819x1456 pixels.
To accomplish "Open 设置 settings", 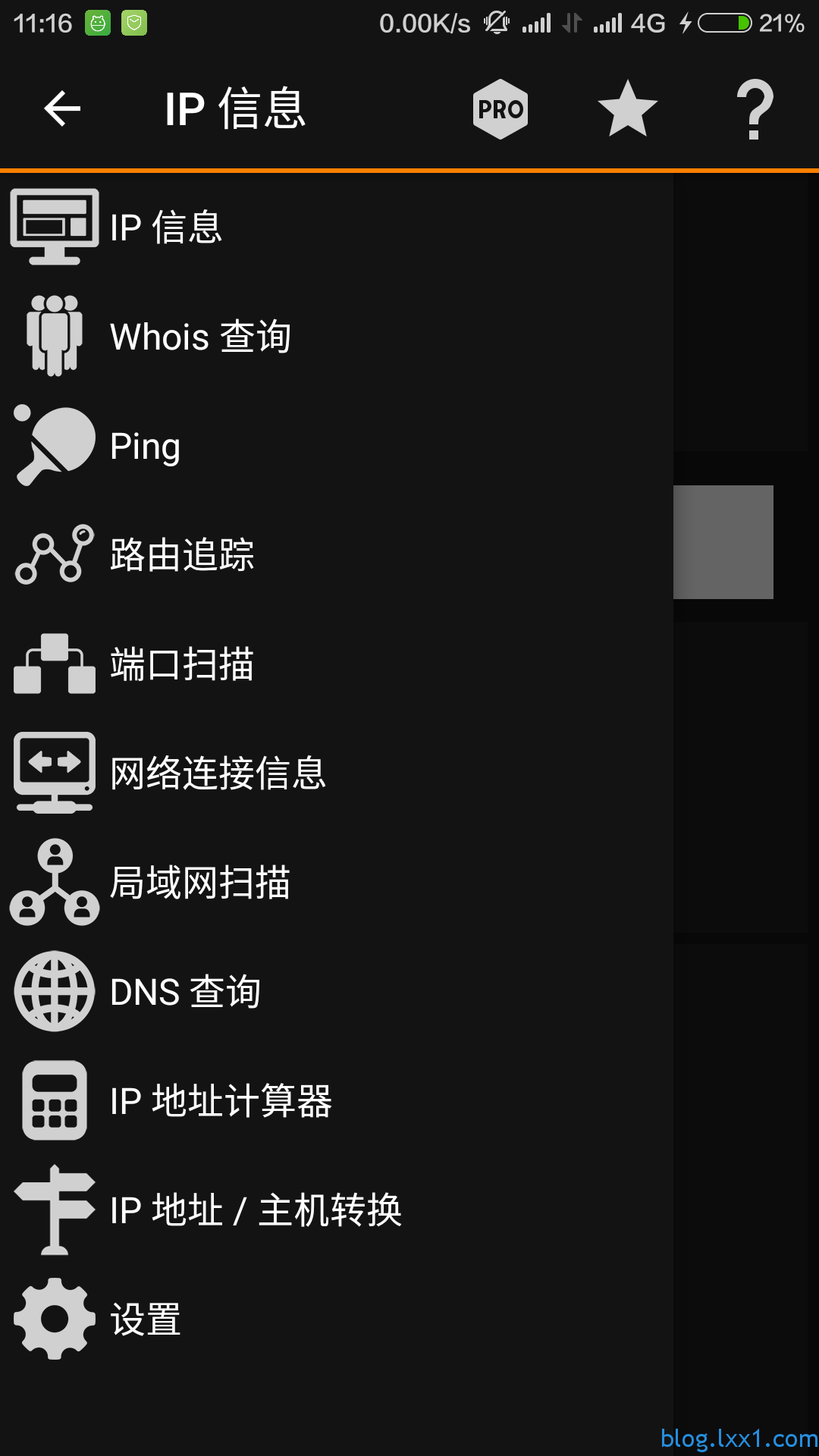I will [x=337, y=1319].
